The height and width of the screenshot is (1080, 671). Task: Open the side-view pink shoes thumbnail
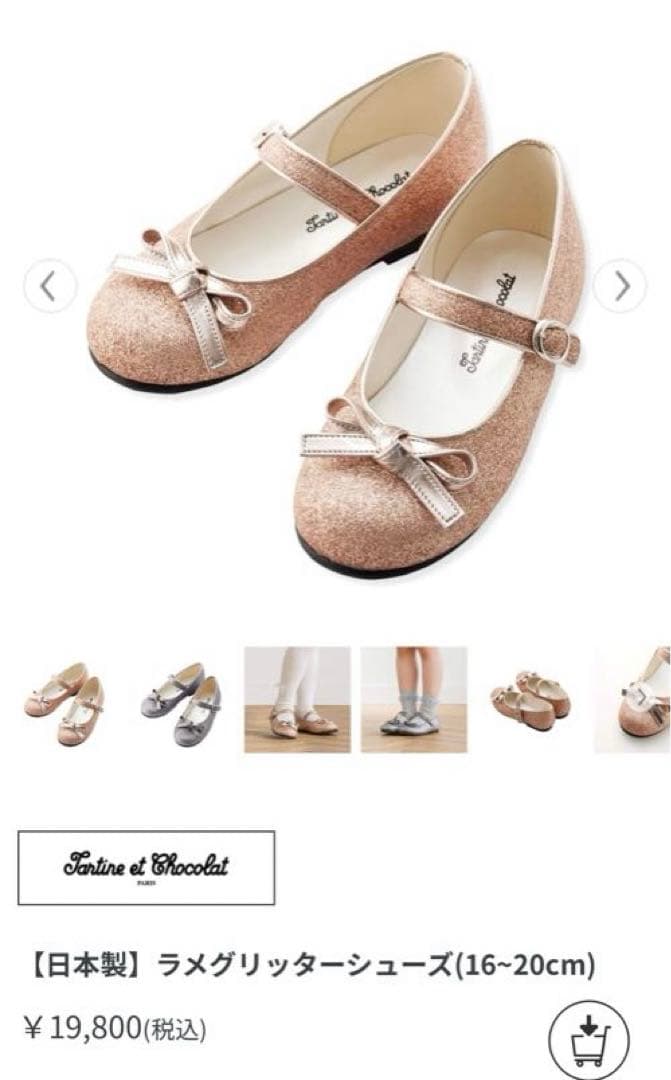tap(530, 699)
